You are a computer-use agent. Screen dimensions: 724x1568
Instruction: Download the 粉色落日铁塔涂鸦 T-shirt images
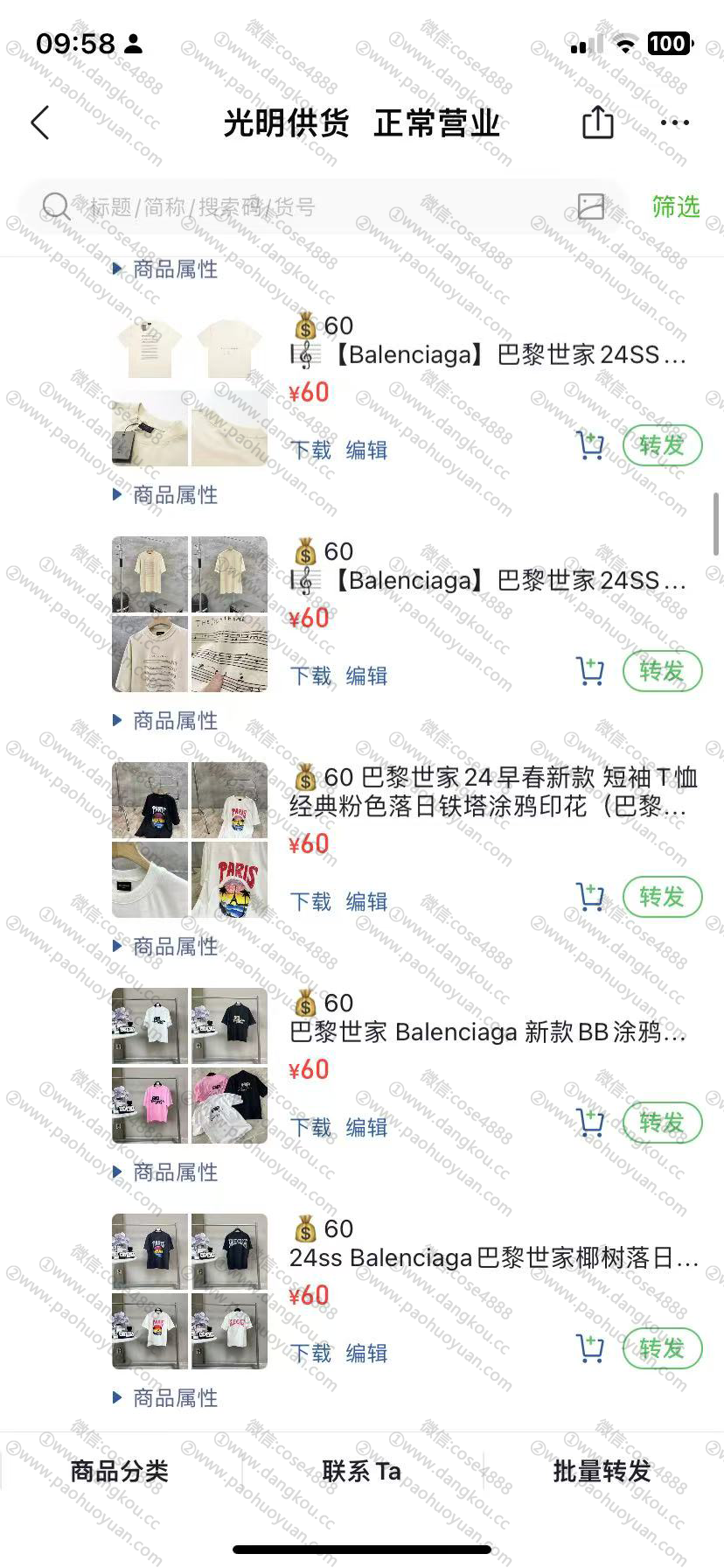tap(310, 901)
